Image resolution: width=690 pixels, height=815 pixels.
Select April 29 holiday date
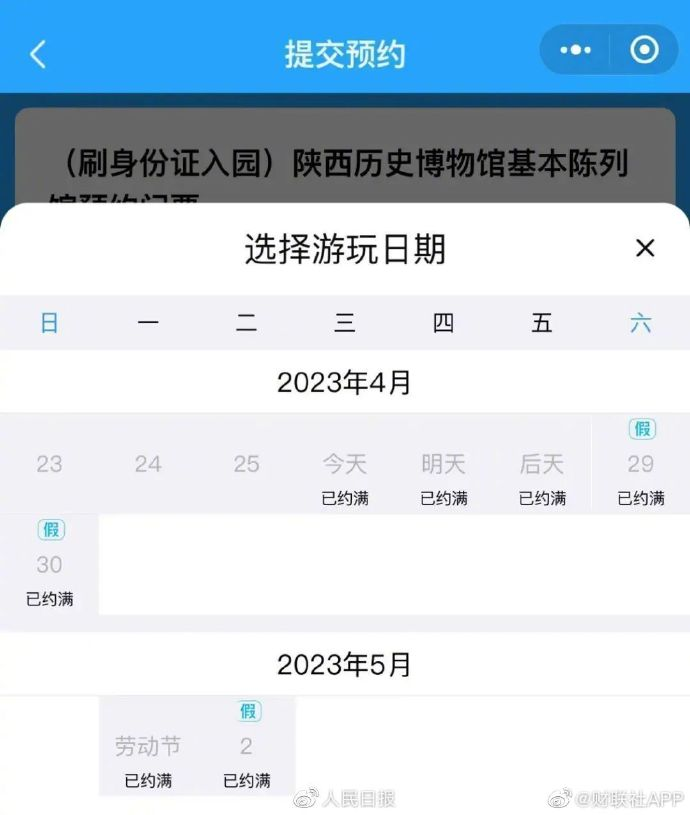pyautogui.click(x=640, y=465)
